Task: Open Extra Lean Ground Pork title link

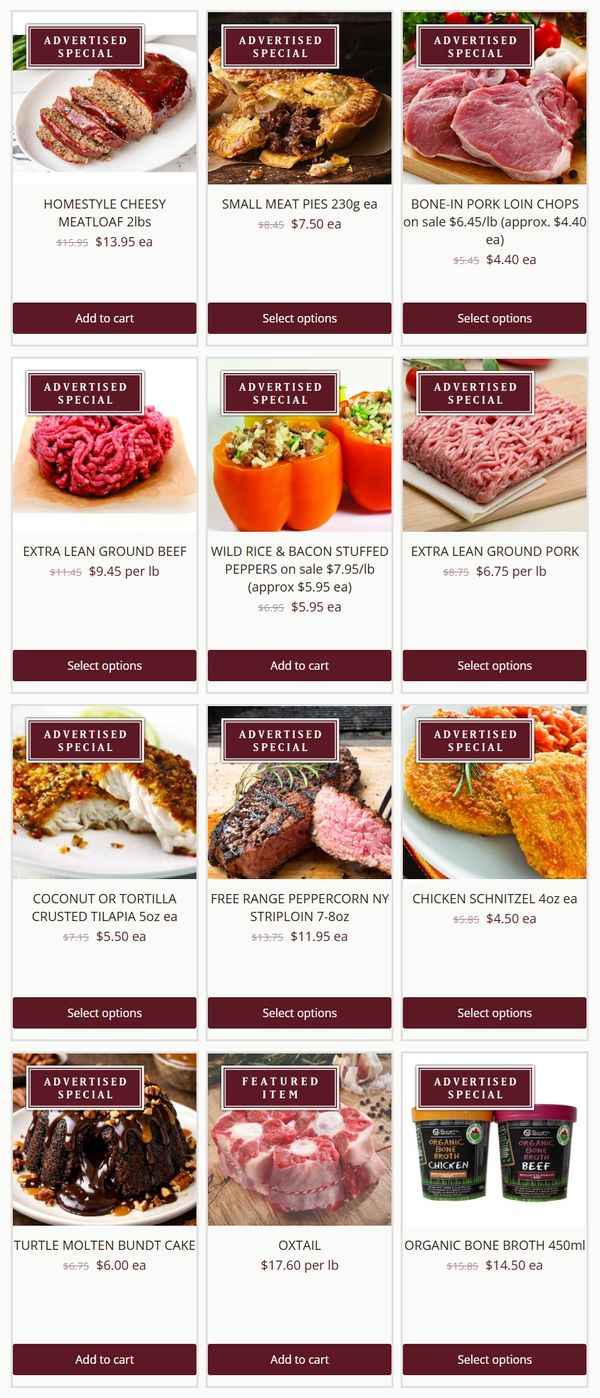Action: pos(494,551)
